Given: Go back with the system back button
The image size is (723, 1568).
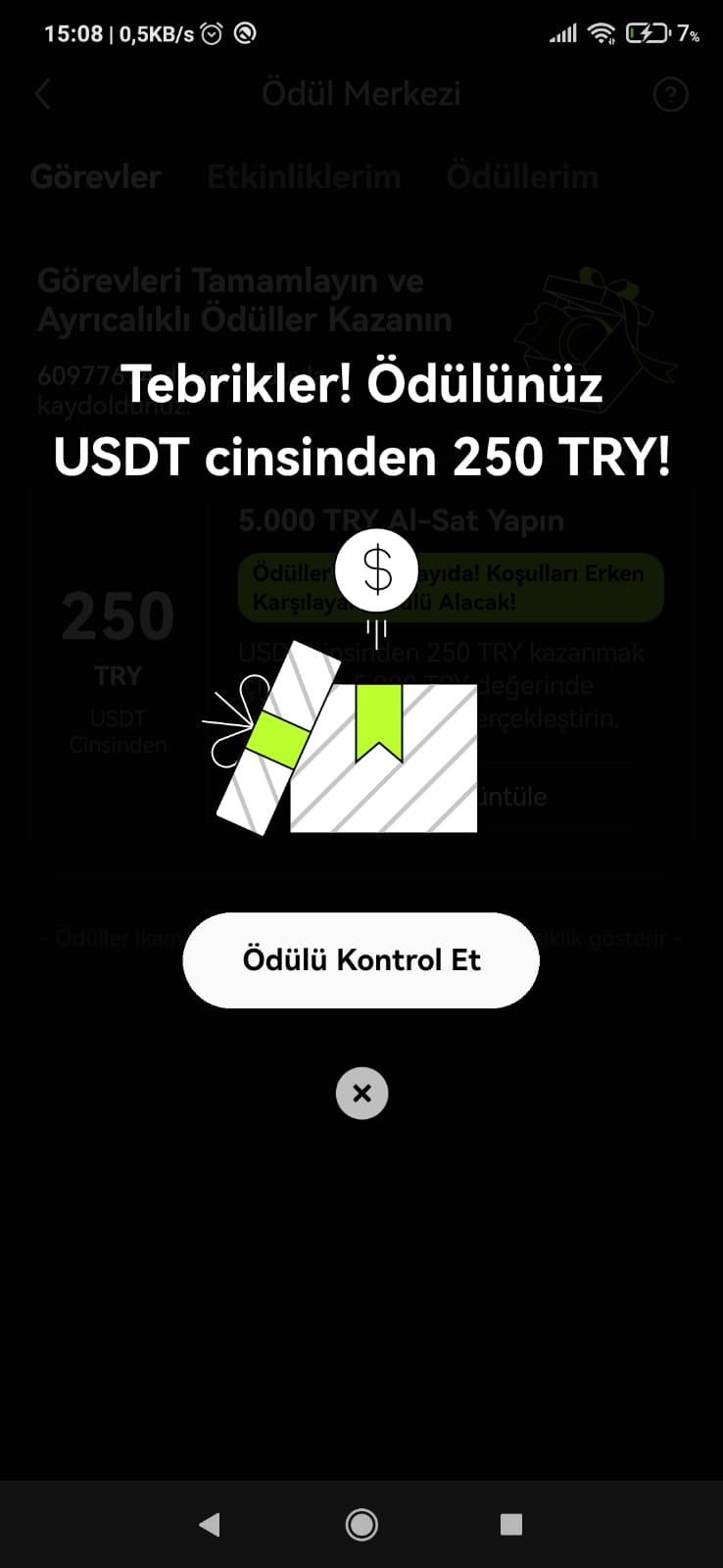Looking at the screenshot, I should (209, 1524).
